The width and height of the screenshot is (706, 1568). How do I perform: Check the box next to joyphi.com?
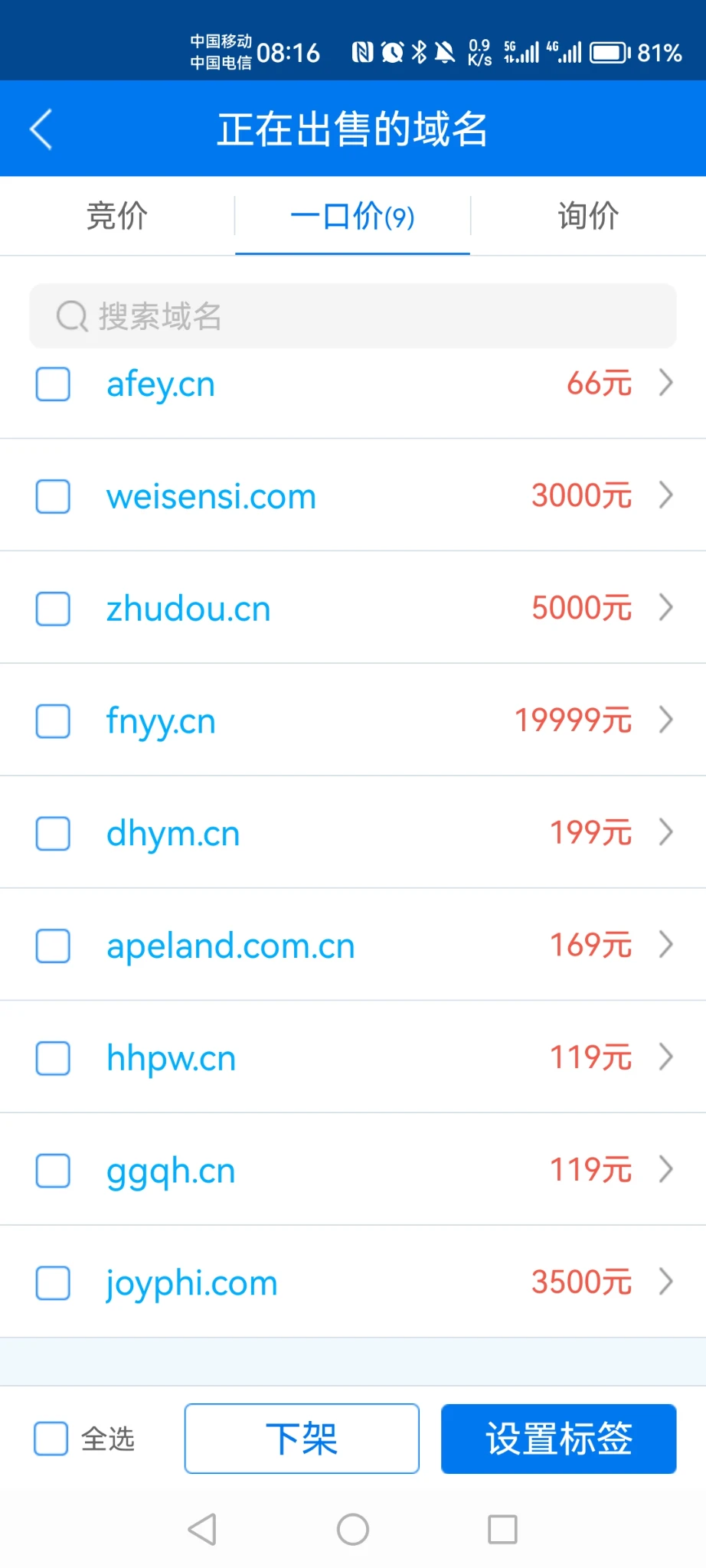click(53, 1282)
